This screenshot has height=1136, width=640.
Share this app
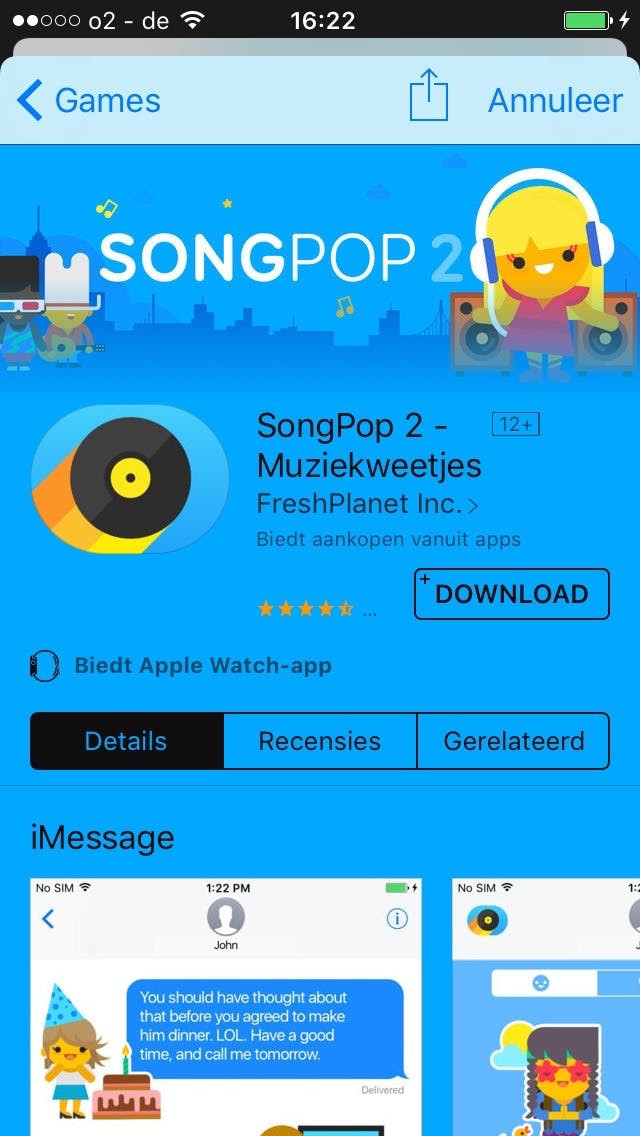click(x=428, y=99)
